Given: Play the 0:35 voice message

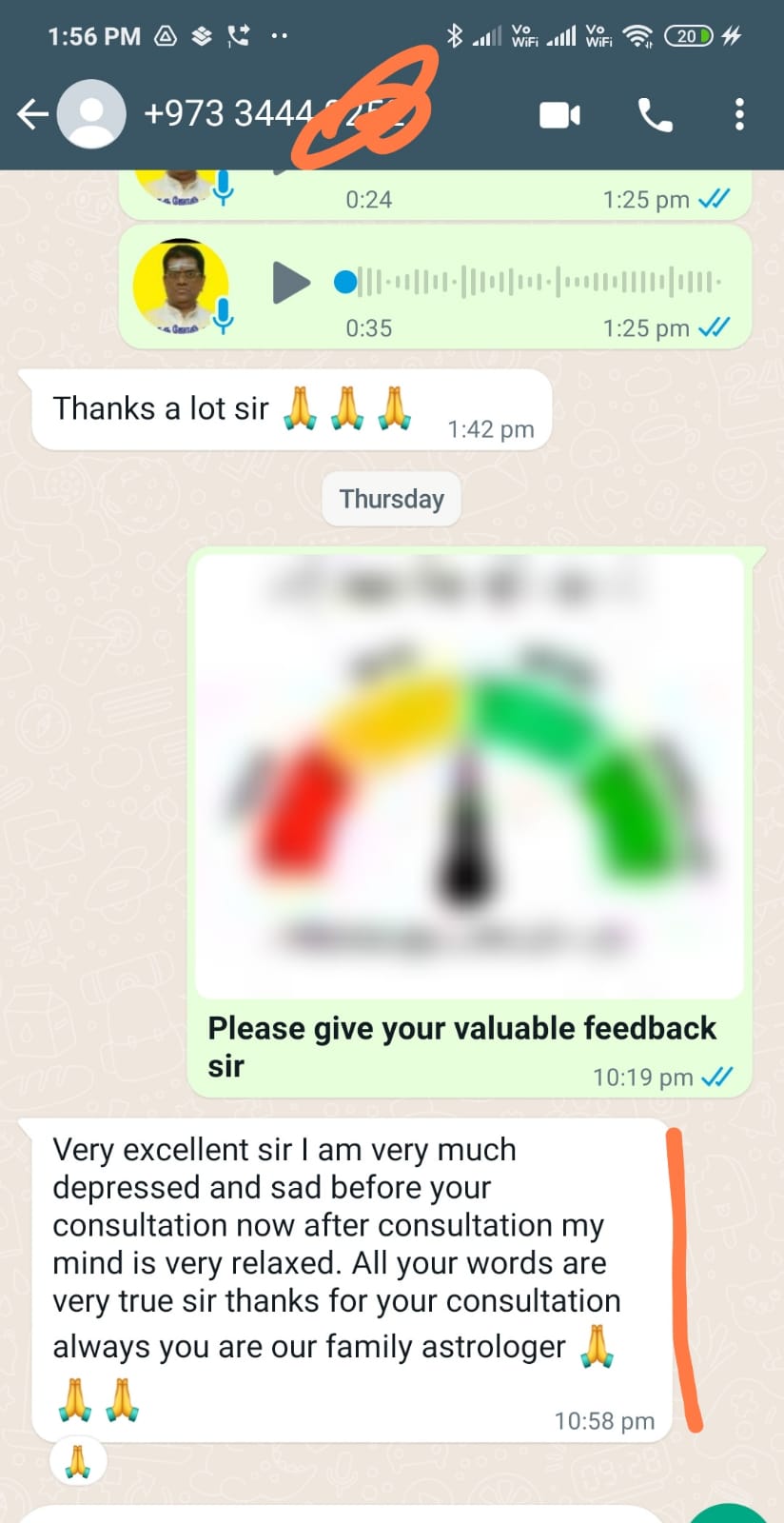Looking at the screenshot, I should [x=291, y=283].
